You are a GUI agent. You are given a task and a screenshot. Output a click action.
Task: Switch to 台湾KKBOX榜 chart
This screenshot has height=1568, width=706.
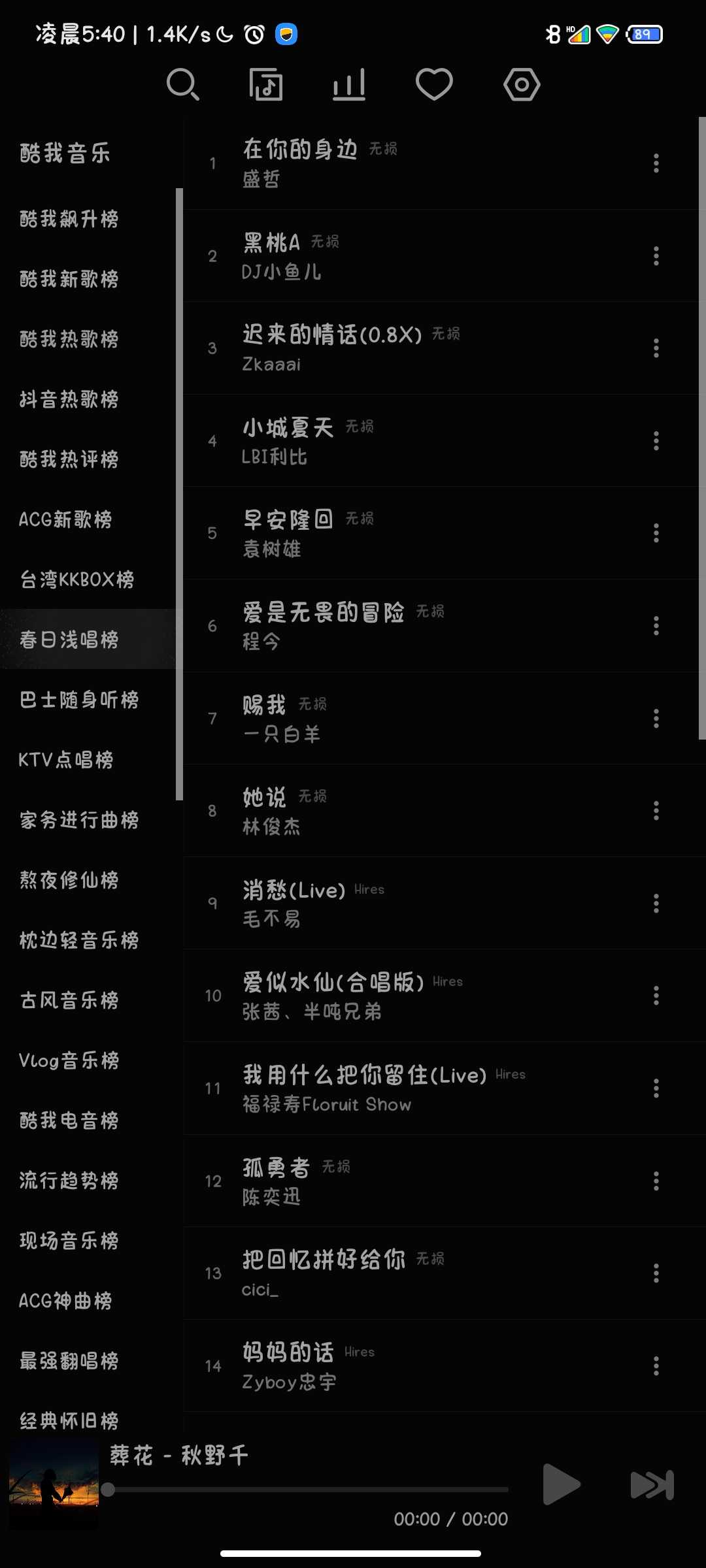coord(77,580)
